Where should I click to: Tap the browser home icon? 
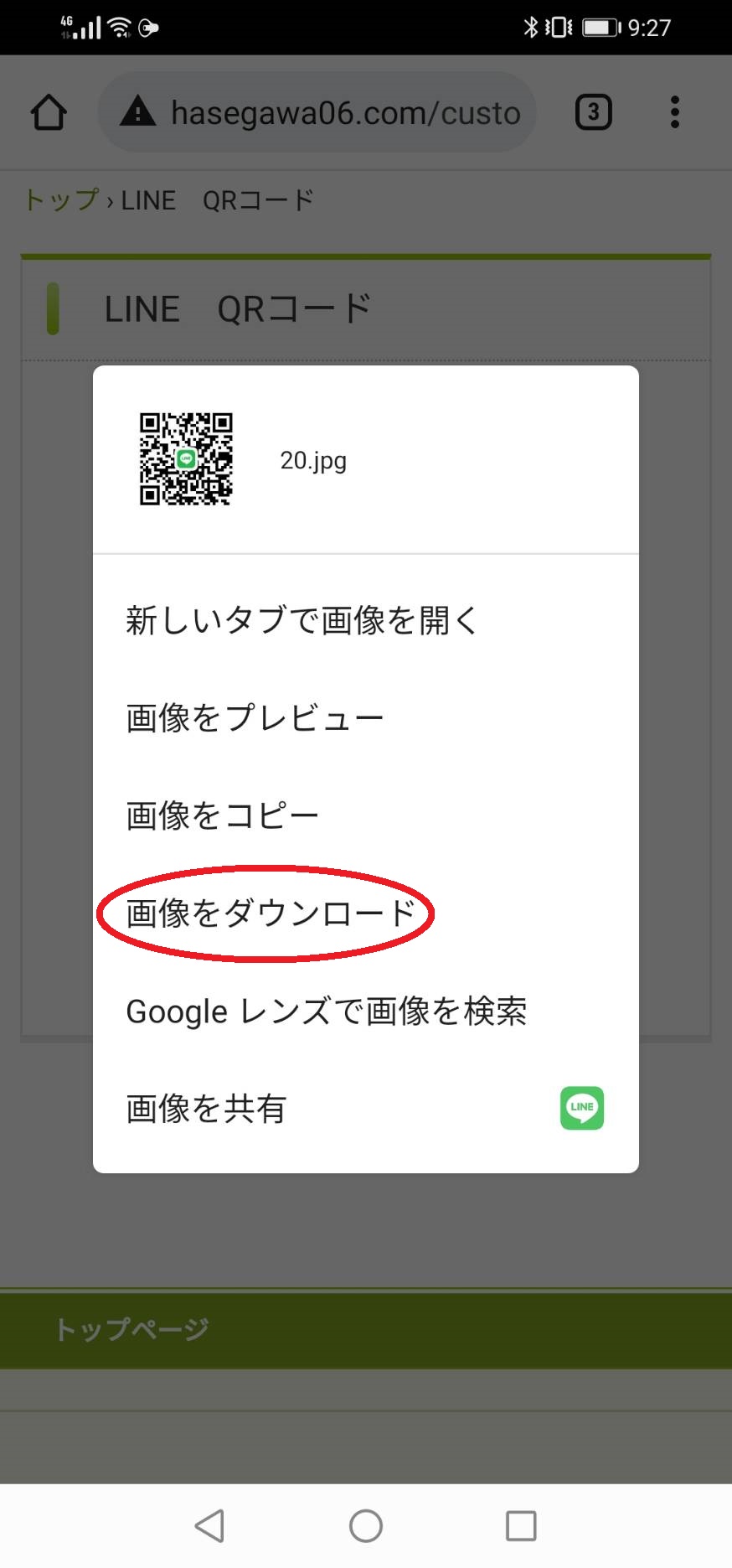[x=49, y=112]
